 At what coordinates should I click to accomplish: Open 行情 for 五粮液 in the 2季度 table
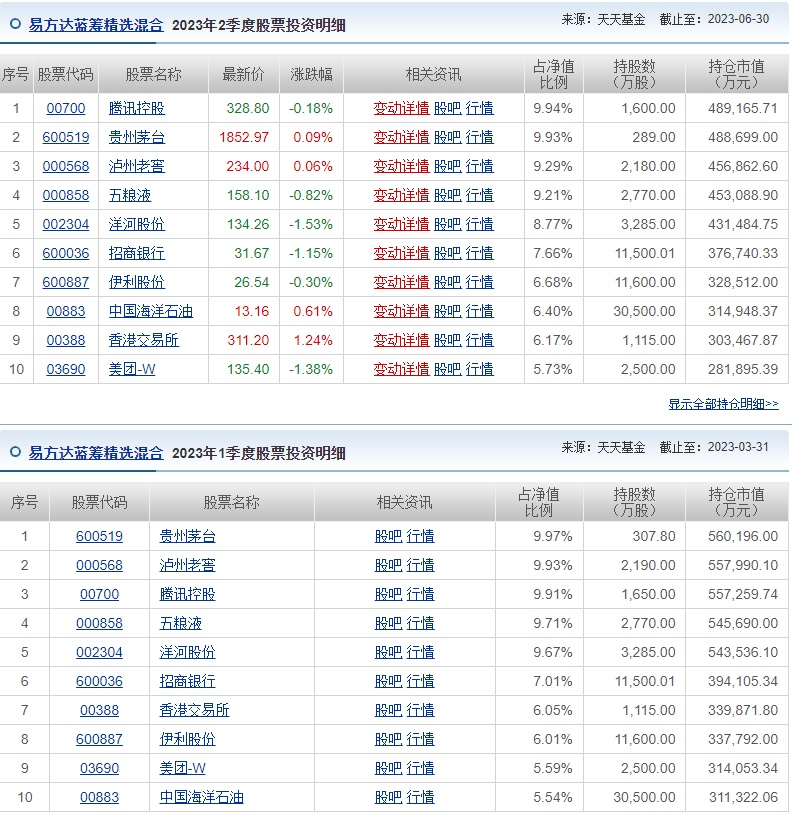479,195
